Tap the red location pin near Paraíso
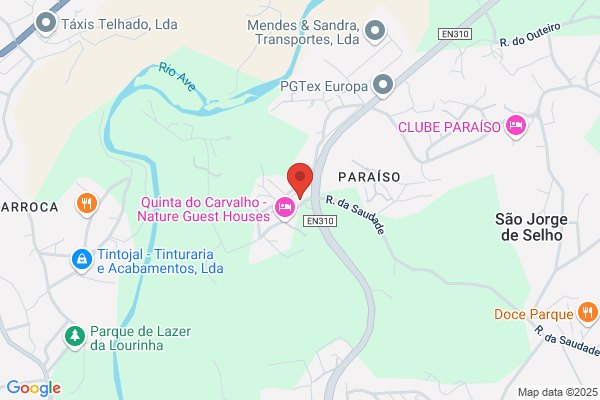This screenshot has height=400, width=600. [x=300, y=180]
